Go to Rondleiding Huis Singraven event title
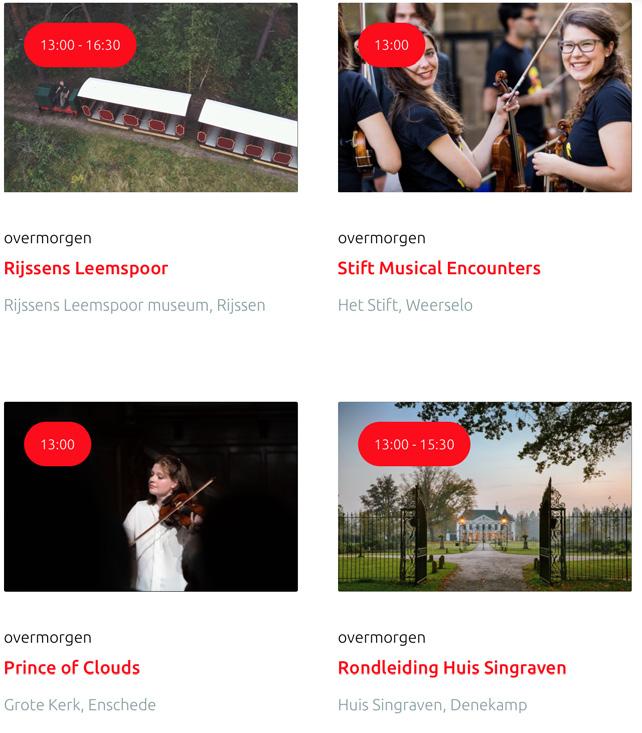This screenshot has height=733, width=642. tap(452, 667)
